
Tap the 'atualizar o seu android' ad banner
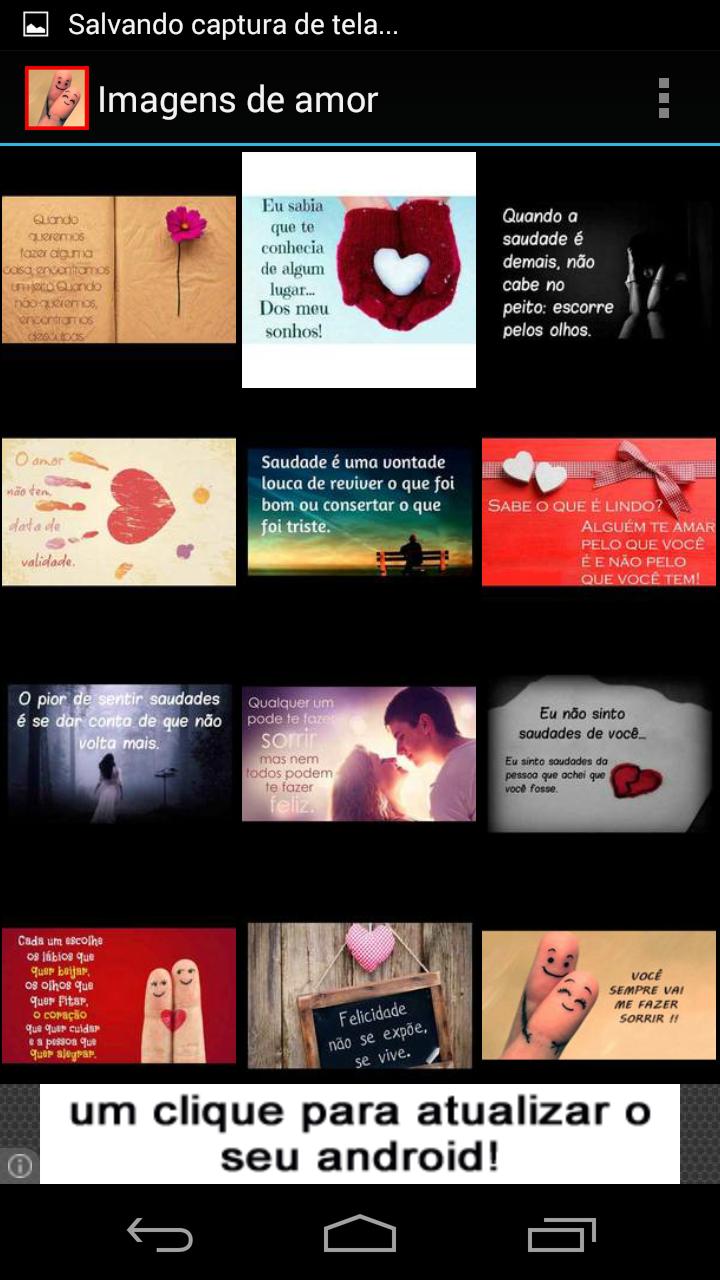pyautogui.click(x=360, y=1134)
